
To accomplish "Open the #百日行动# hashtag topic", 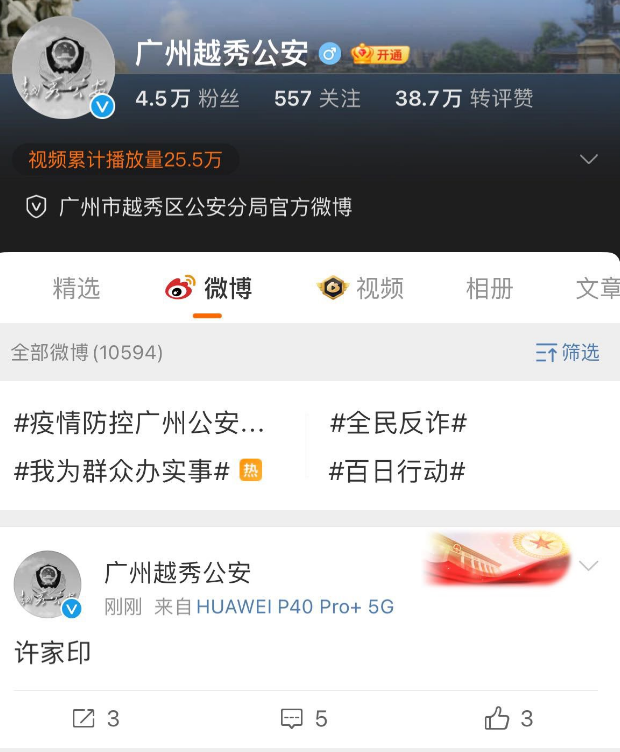I will click(x=397, y=471).
